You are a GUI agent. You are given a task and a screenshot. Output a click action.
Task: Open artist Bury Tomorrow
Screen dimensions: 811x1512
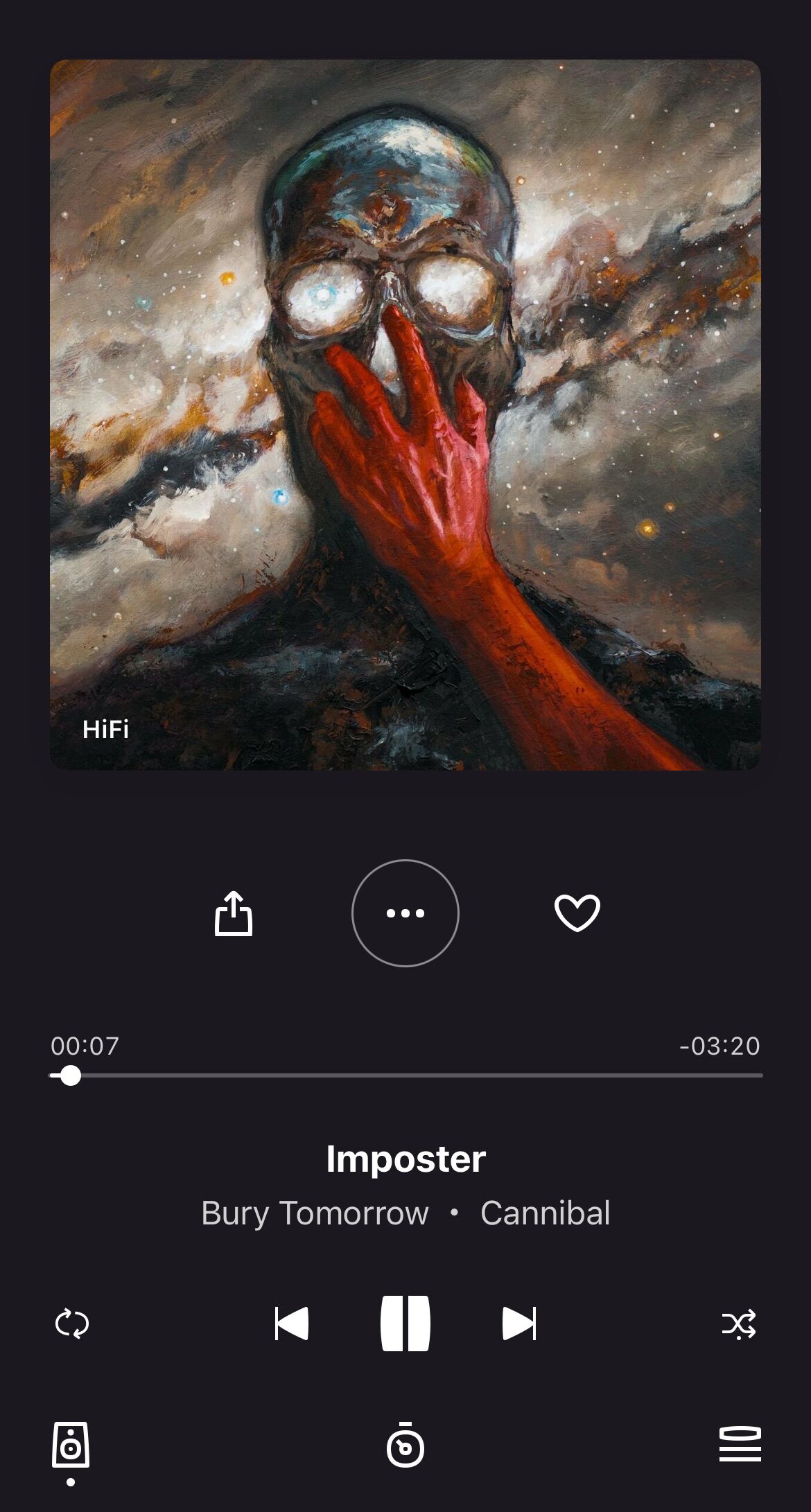click(315, 1213)
